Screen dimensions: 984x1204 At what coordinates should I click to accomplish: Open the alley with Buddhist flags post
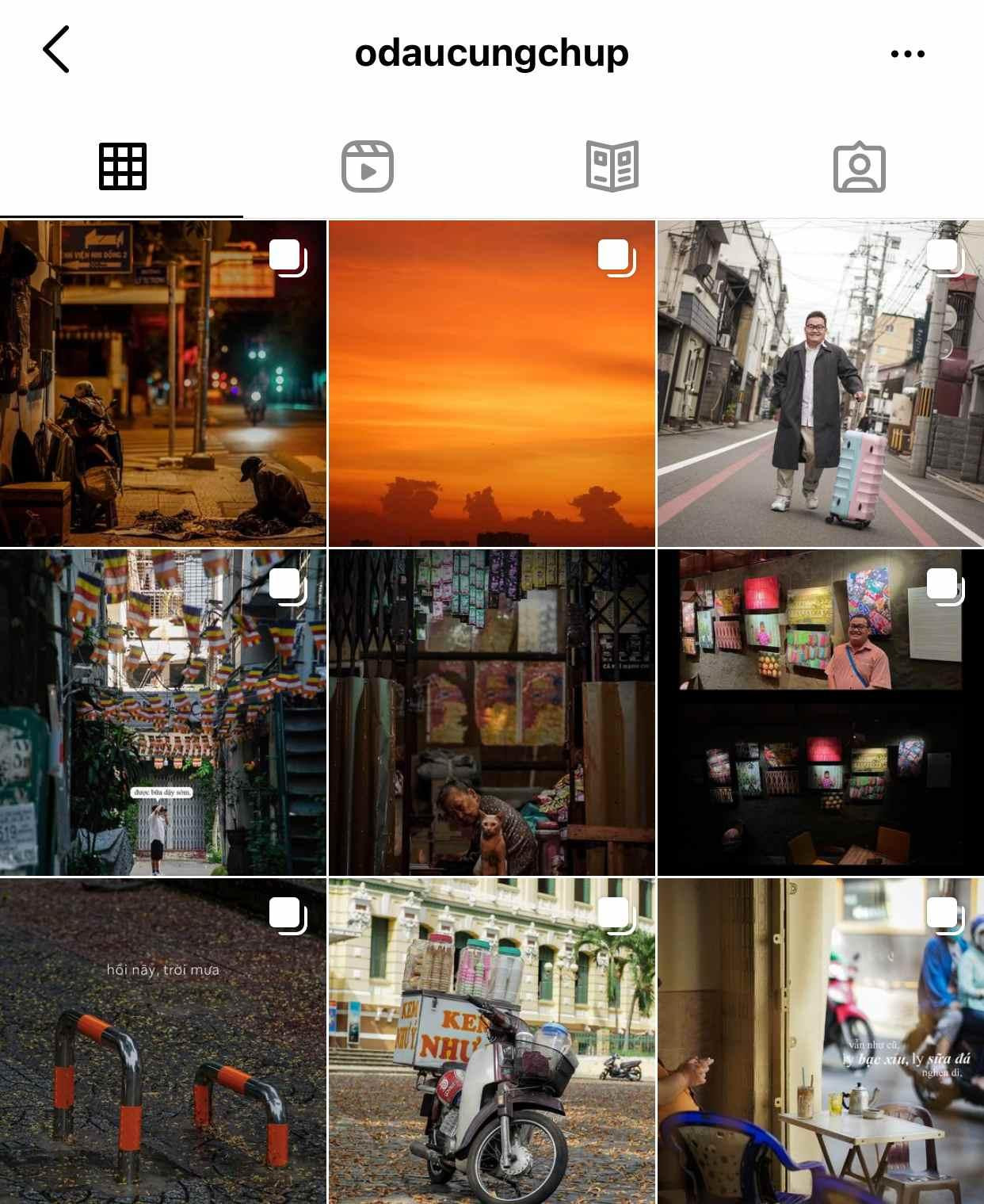tap(162, 713)
